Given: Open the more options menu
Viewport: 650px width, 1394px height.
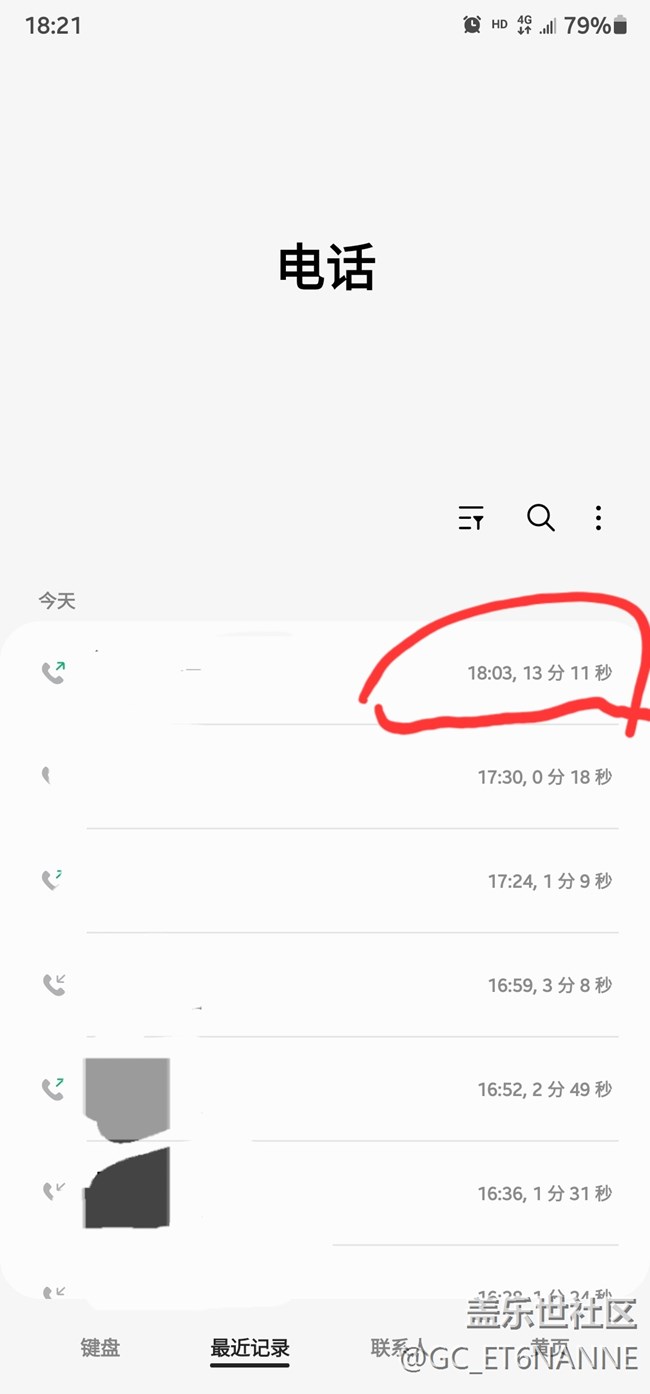Looking at the screenshot, I should (x=598, y=518).
